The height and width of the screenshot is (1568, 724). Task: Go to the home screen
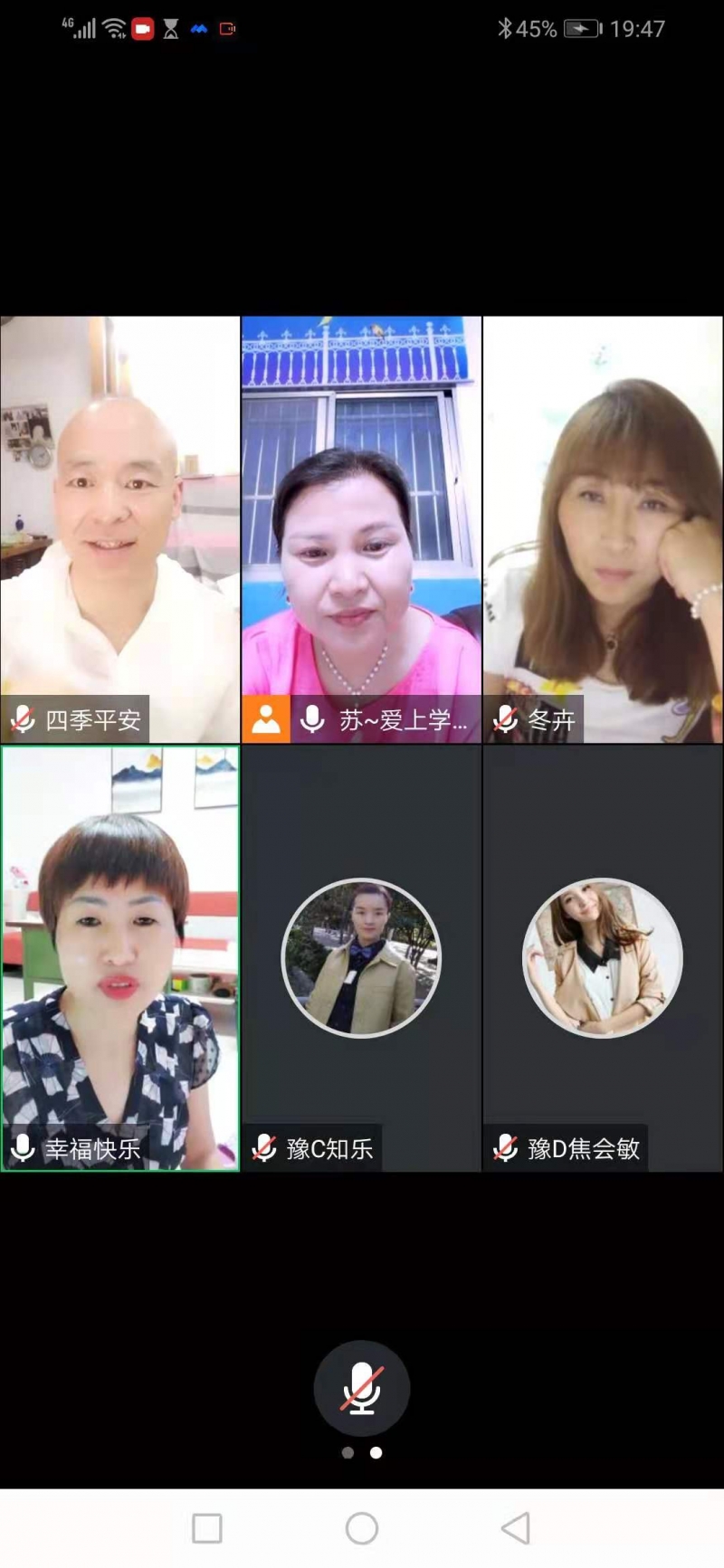coord(361,1528)
